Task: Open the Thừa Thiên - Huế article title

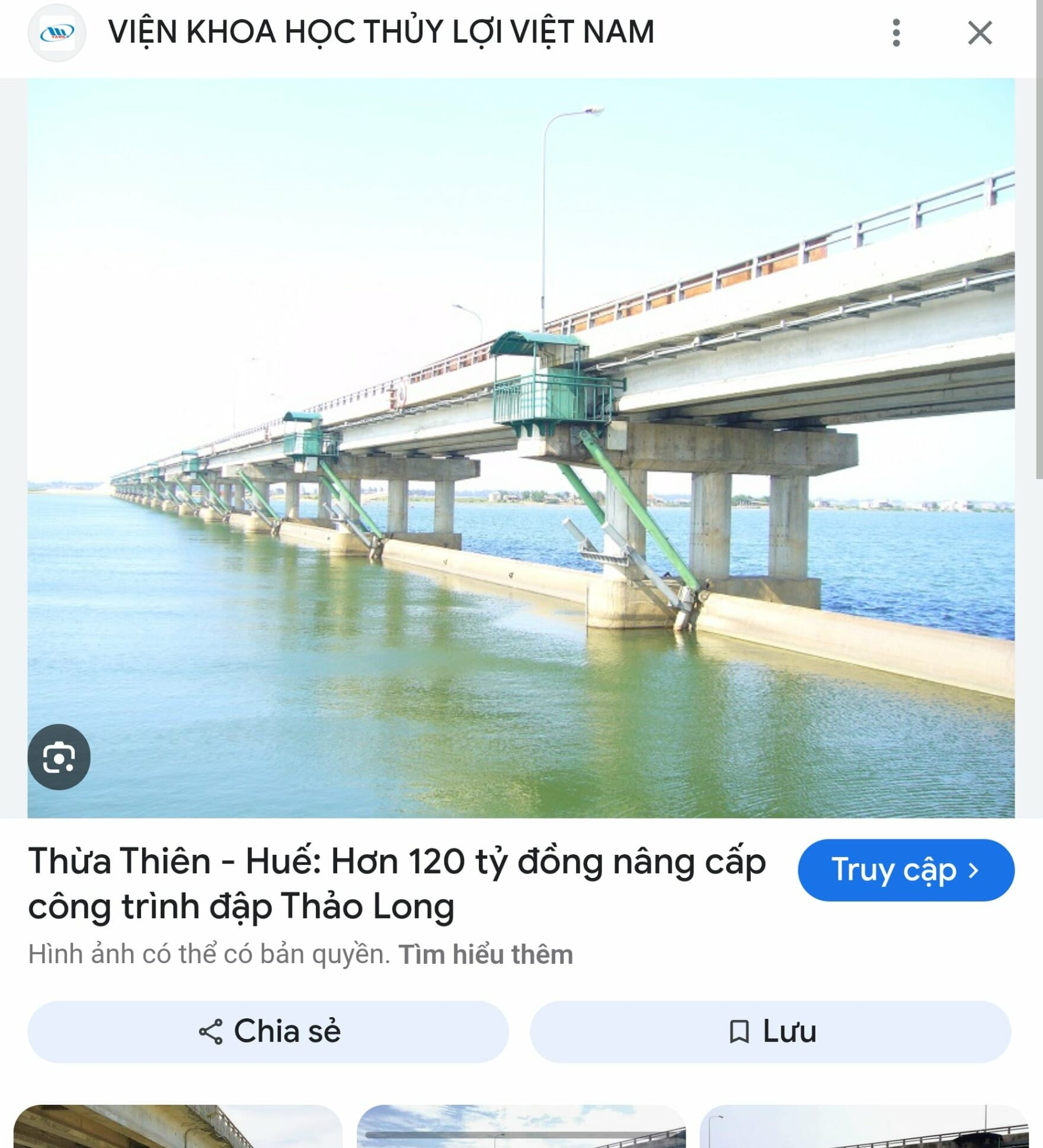Action: [396, 883]
